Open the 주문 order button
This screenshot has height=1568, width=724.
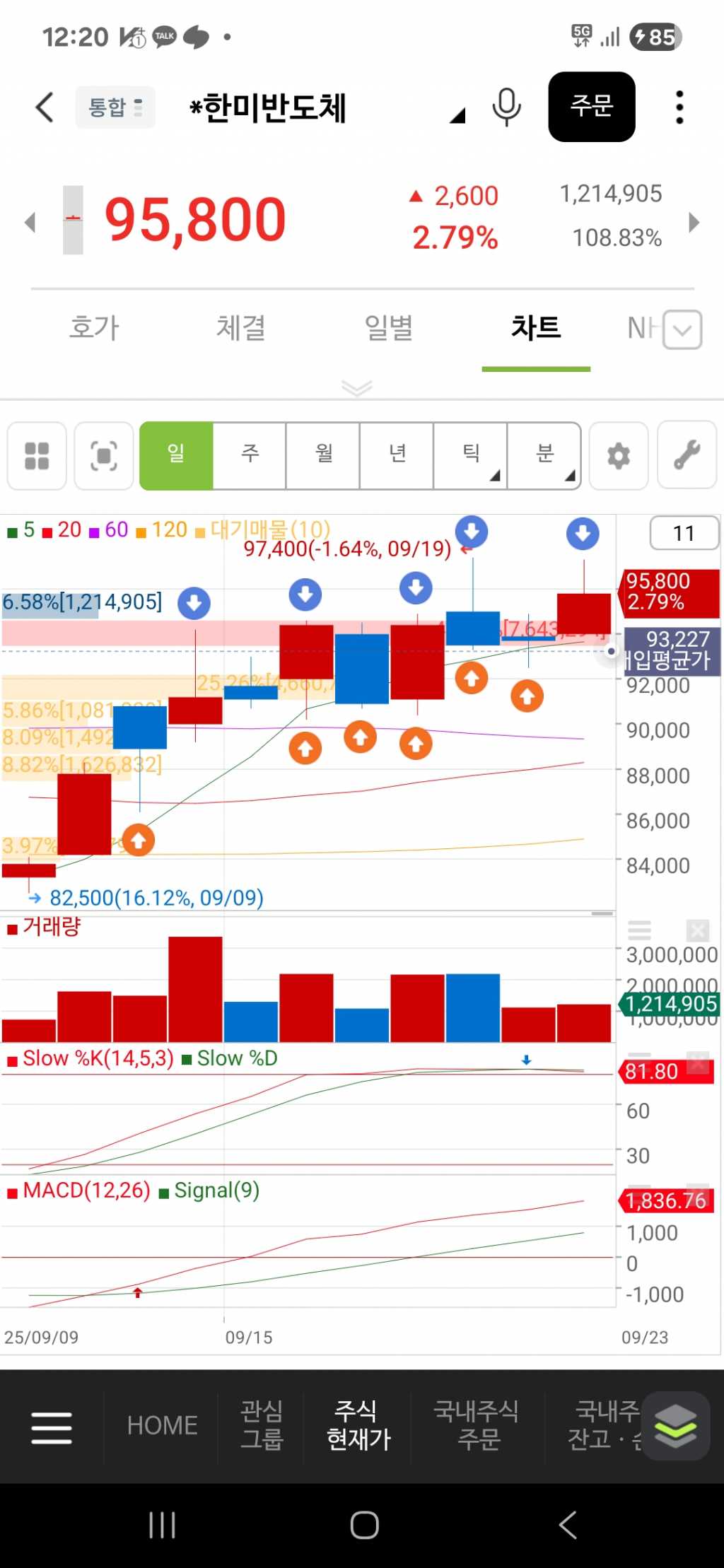click(591, 107)
